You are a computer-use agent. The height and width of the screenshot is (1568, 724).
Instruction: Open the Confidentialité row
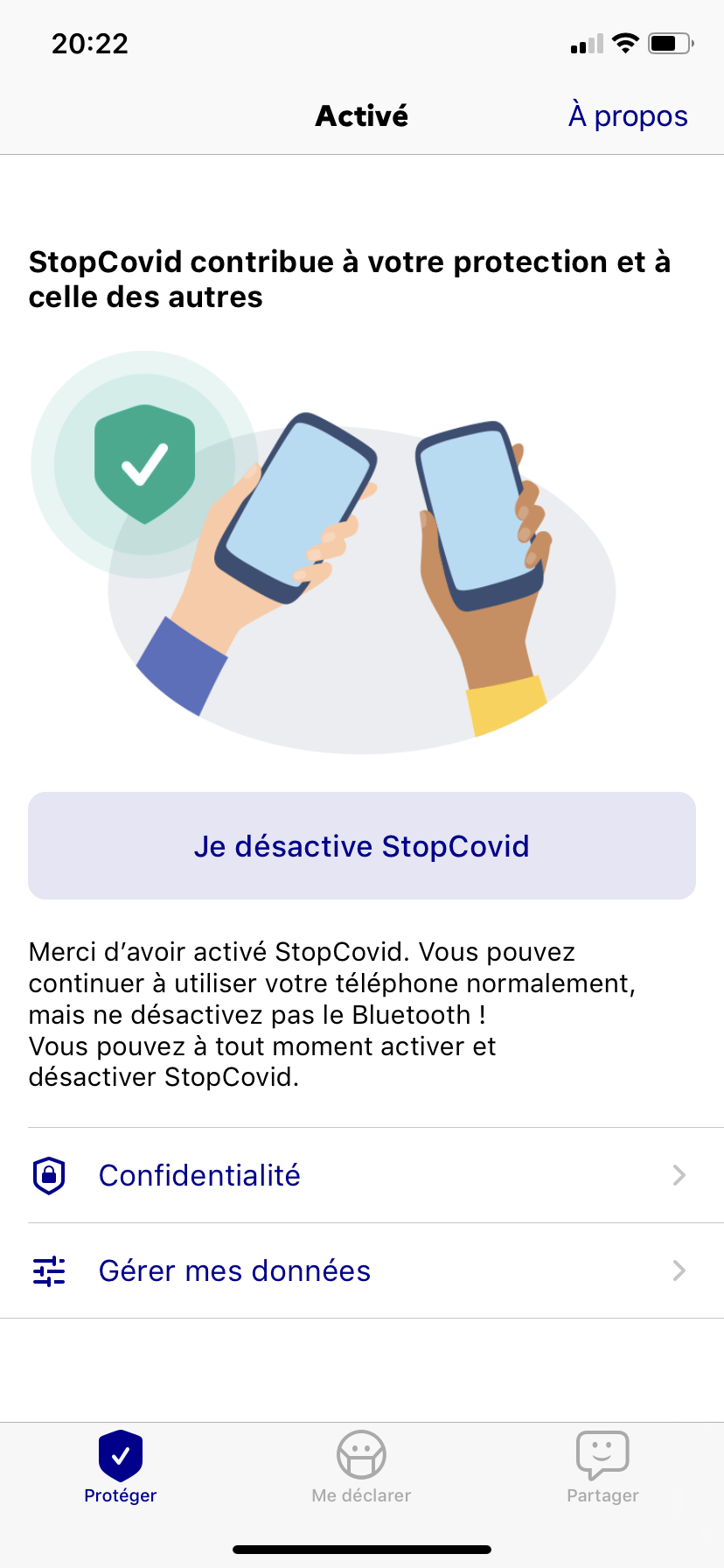362,1175
